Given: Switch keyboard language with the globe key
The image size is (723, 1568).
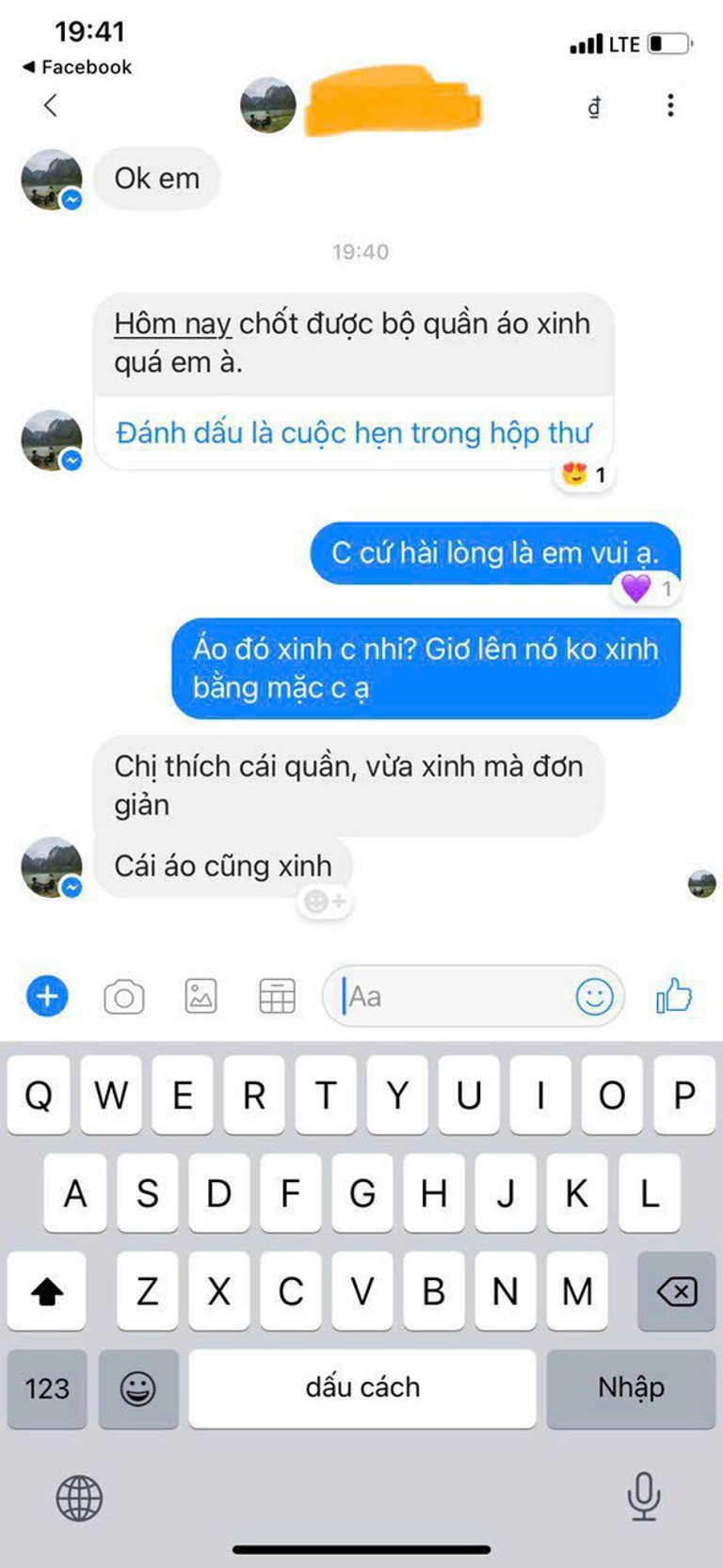Looking at the screenshot, I should pos(79,1497).
